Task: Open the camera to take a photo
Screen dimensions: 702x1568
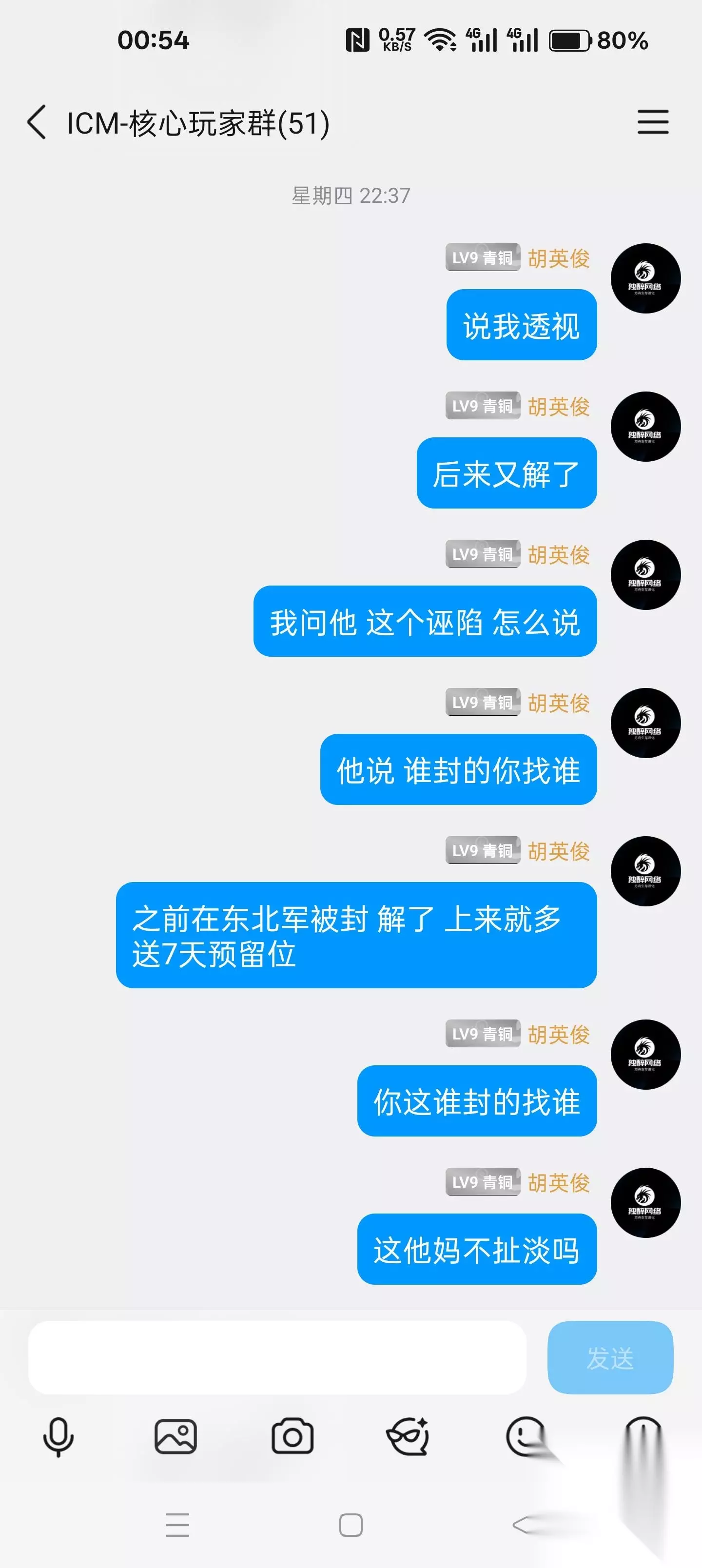Action: pos(292,1436)
